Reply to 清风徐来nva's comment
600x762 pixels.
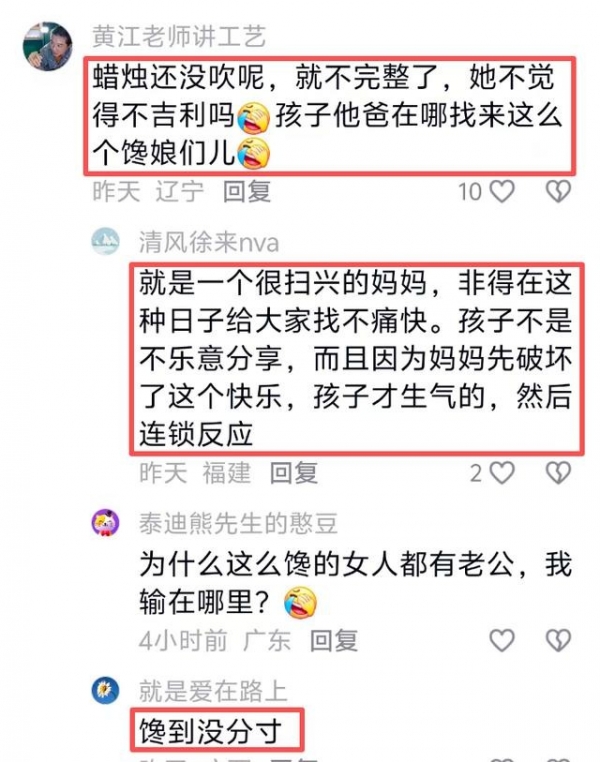click(293, 472)
